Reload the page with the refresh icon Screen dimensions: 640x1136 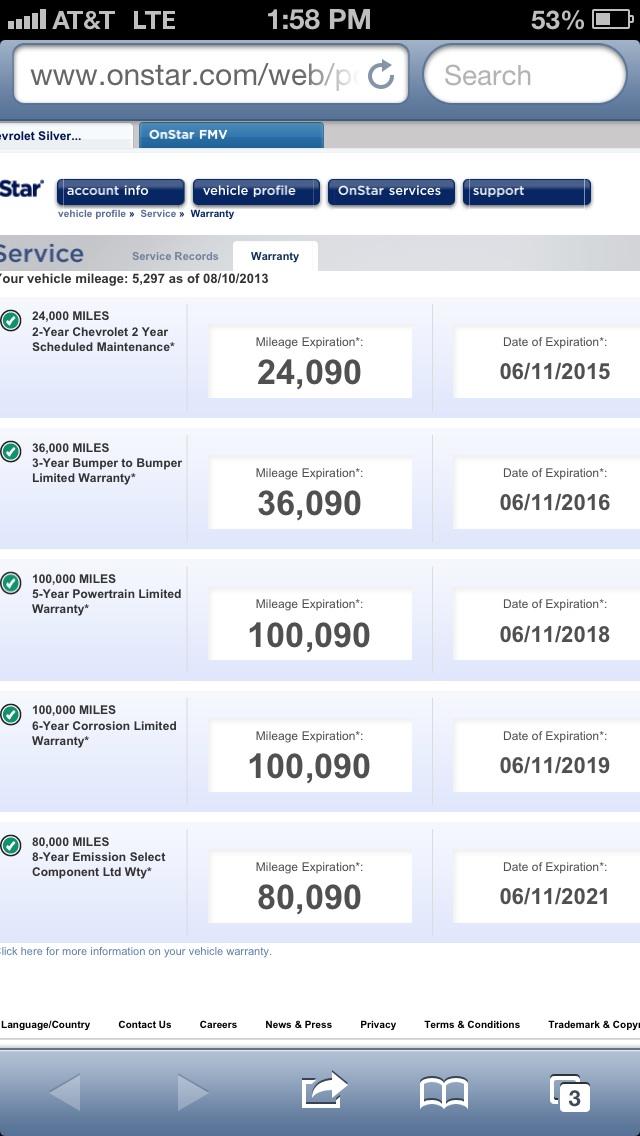point(381,75)
